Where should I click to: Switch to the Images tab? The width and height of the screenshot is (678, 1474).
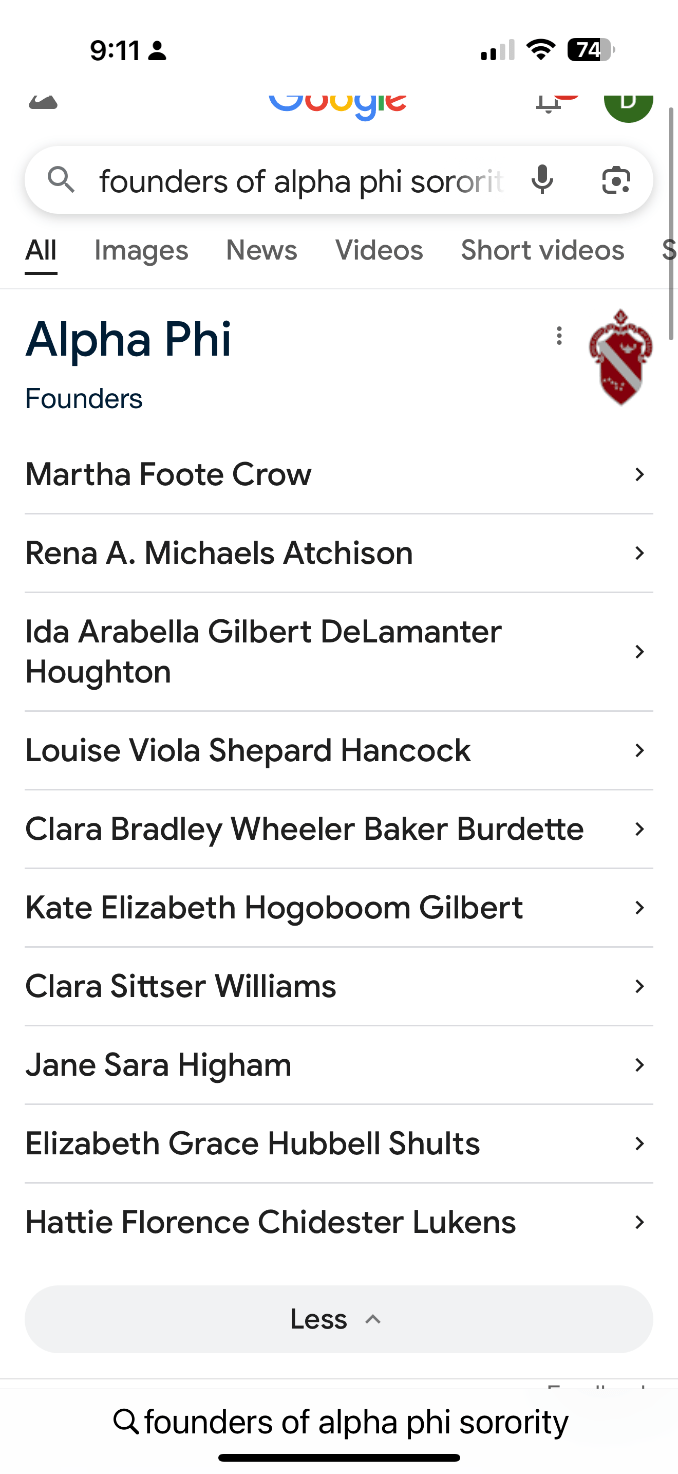coord(141,250)
